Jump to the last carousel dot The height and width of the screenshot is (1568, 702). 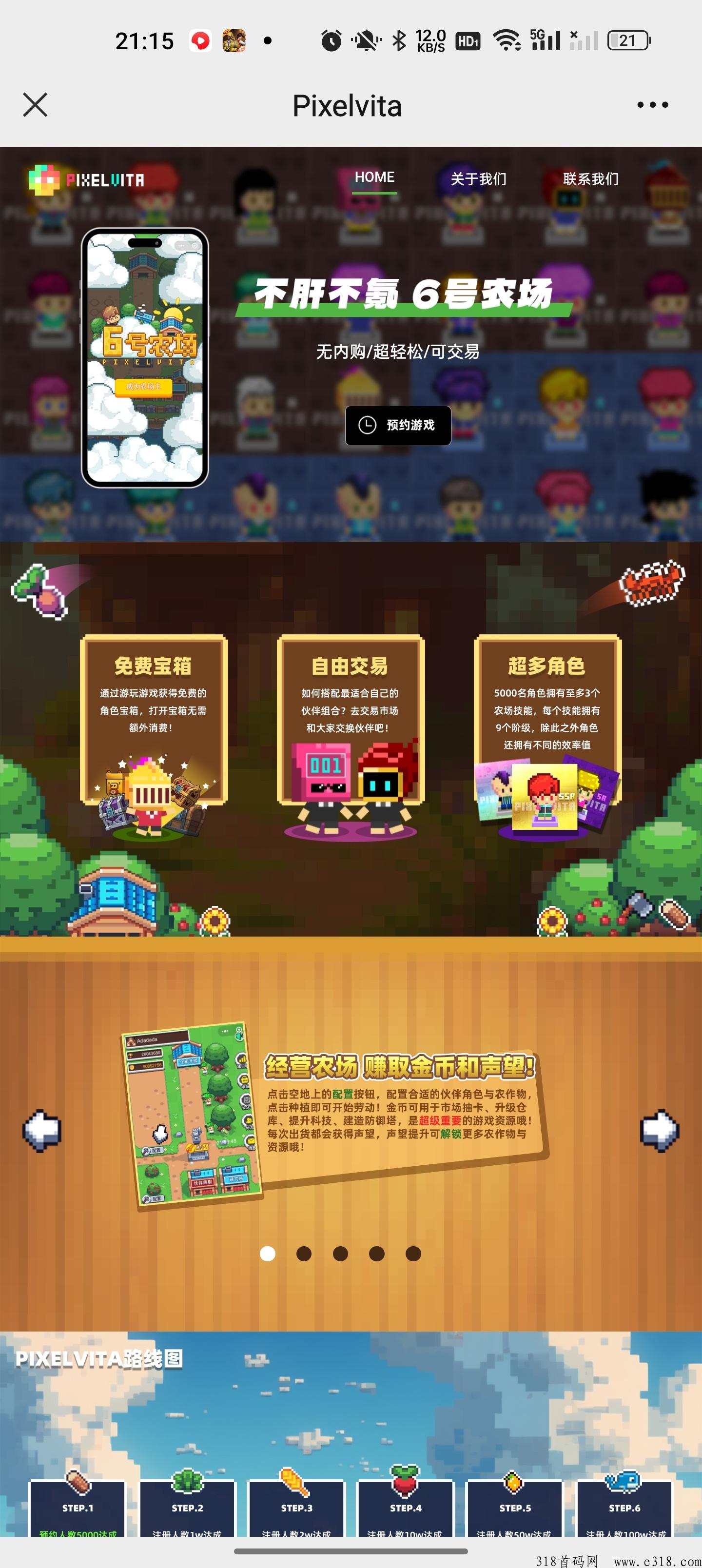(413, 1254)
